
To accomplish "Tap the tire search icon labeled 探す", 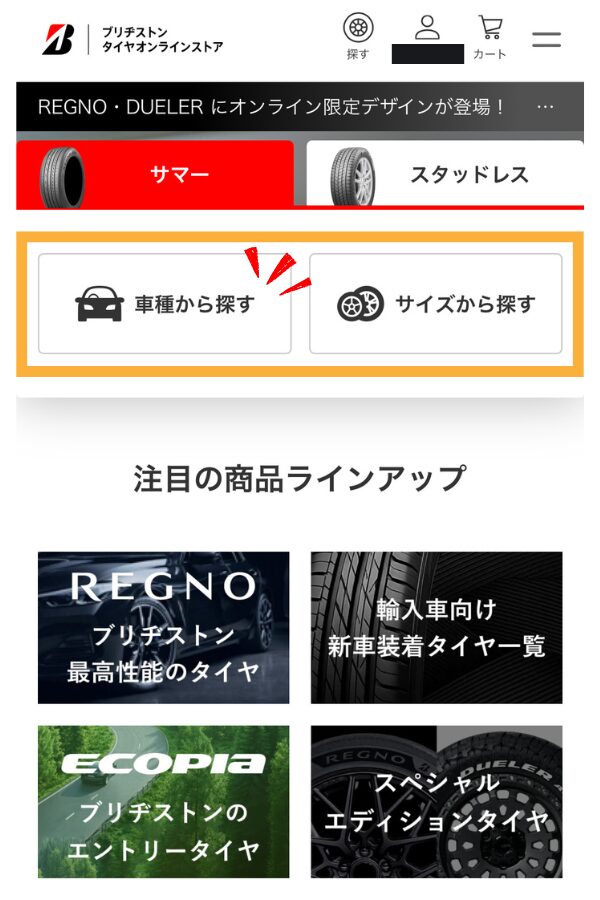I will point(358,36).
